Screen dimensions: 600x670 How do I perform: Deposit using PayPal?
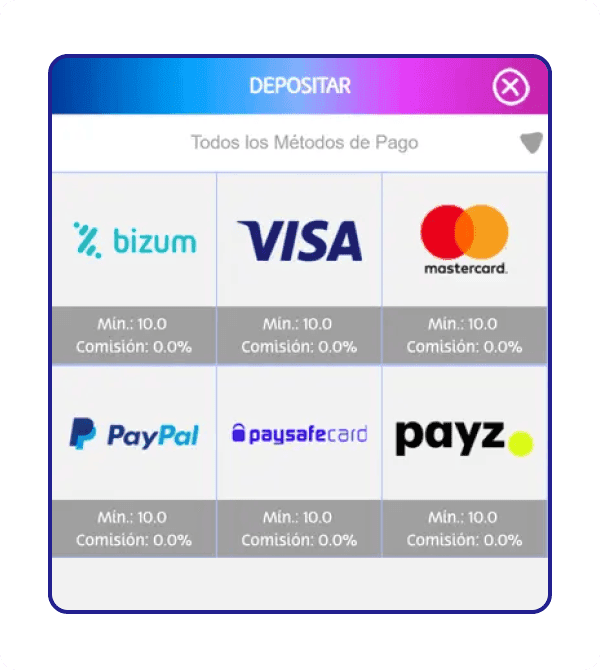[134, 435]
